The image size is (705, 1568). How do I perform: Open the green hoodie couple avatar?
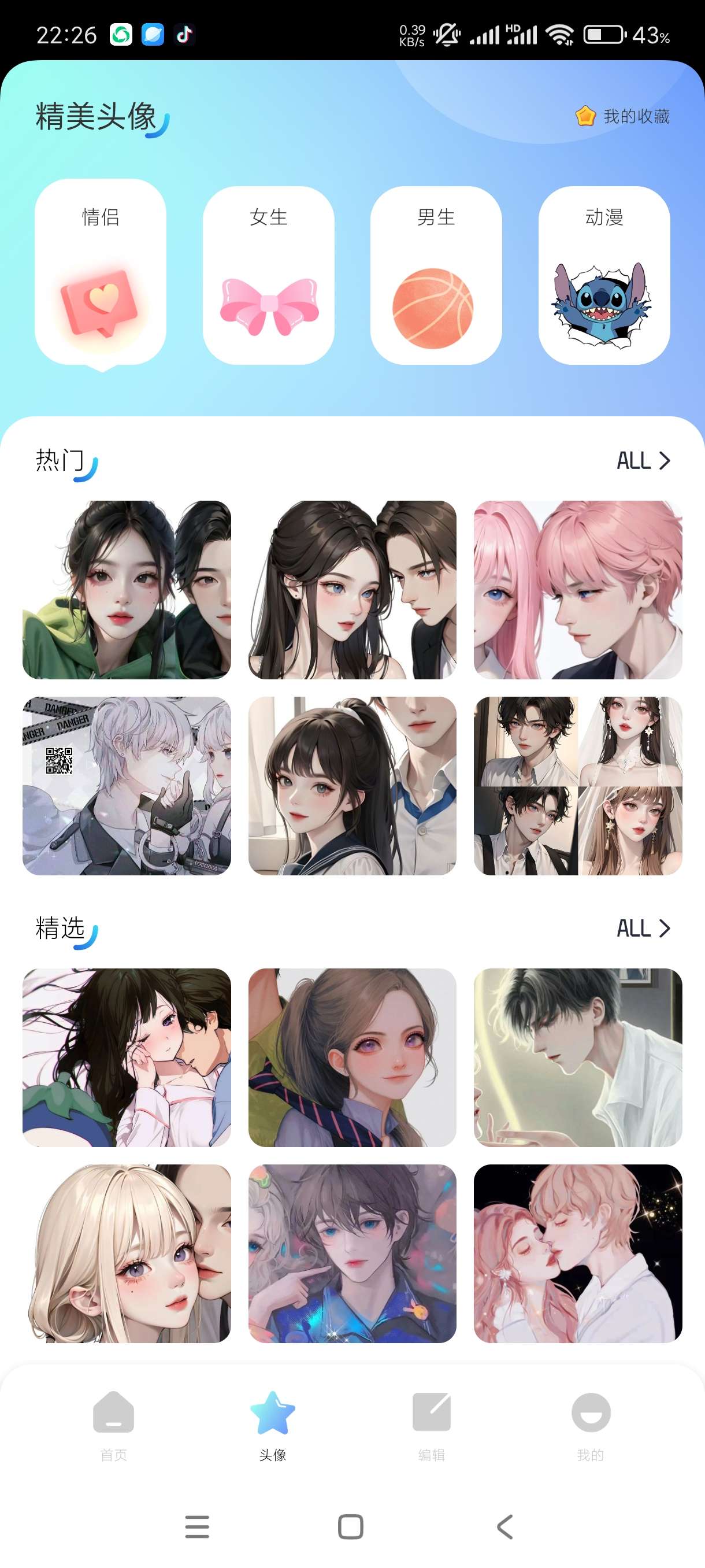(127, 589)
